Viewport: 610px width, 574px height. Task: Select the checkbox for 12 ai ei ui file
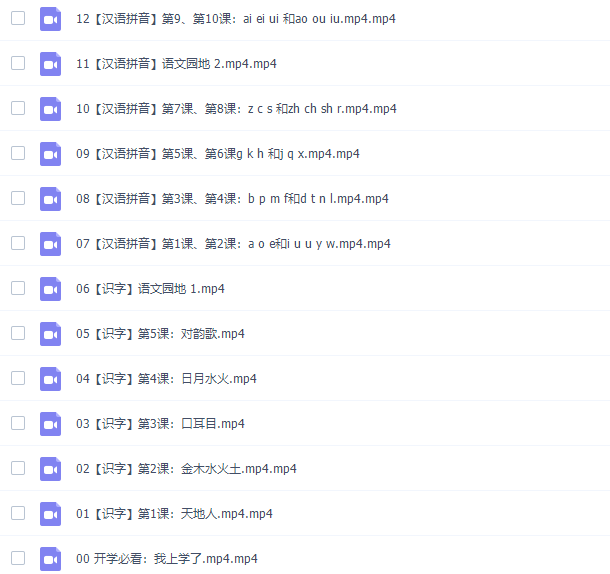pos(18,18)
